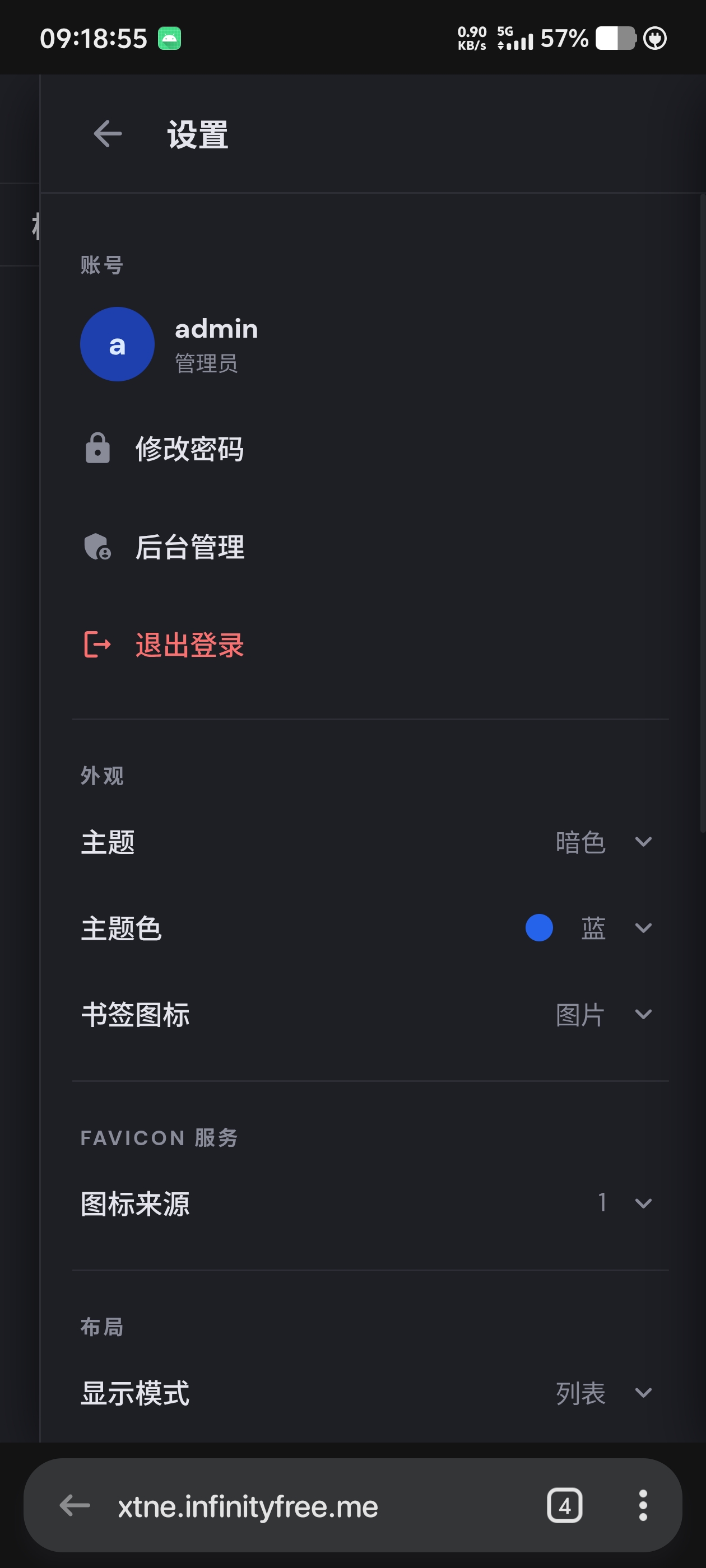Open the browser tab switcher
The image size is (706, 1568).
pyautogui.click(x=564, y=1506)
